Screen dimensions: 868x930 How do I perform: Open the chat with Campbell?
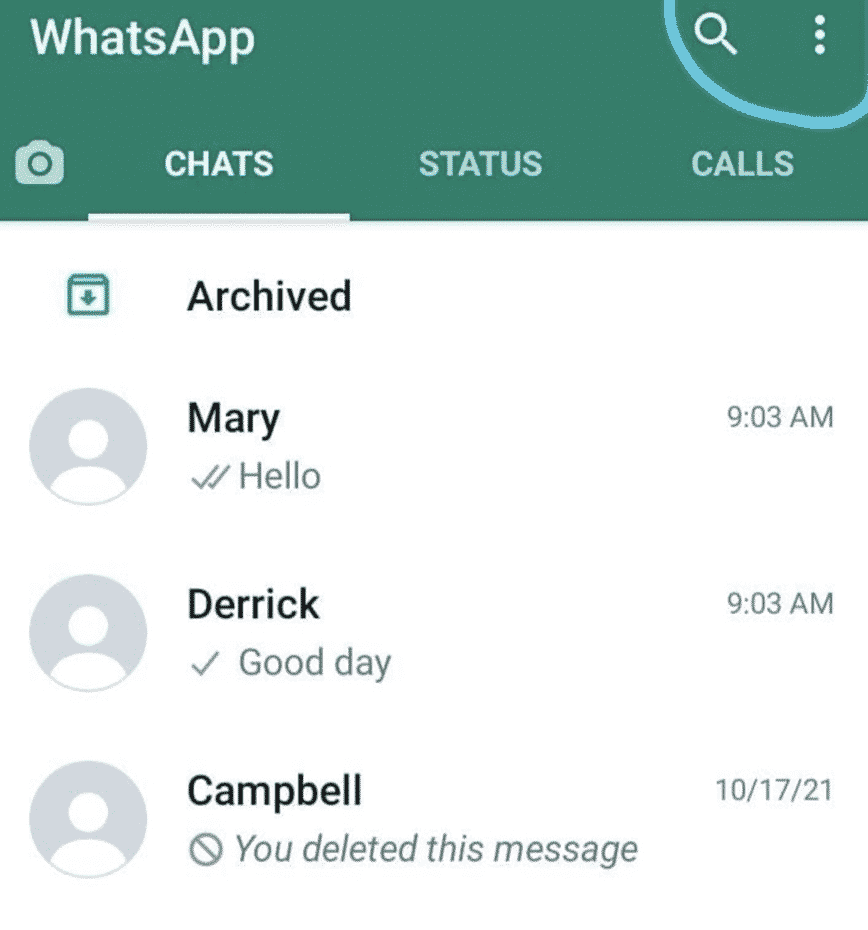click(400, 819)
